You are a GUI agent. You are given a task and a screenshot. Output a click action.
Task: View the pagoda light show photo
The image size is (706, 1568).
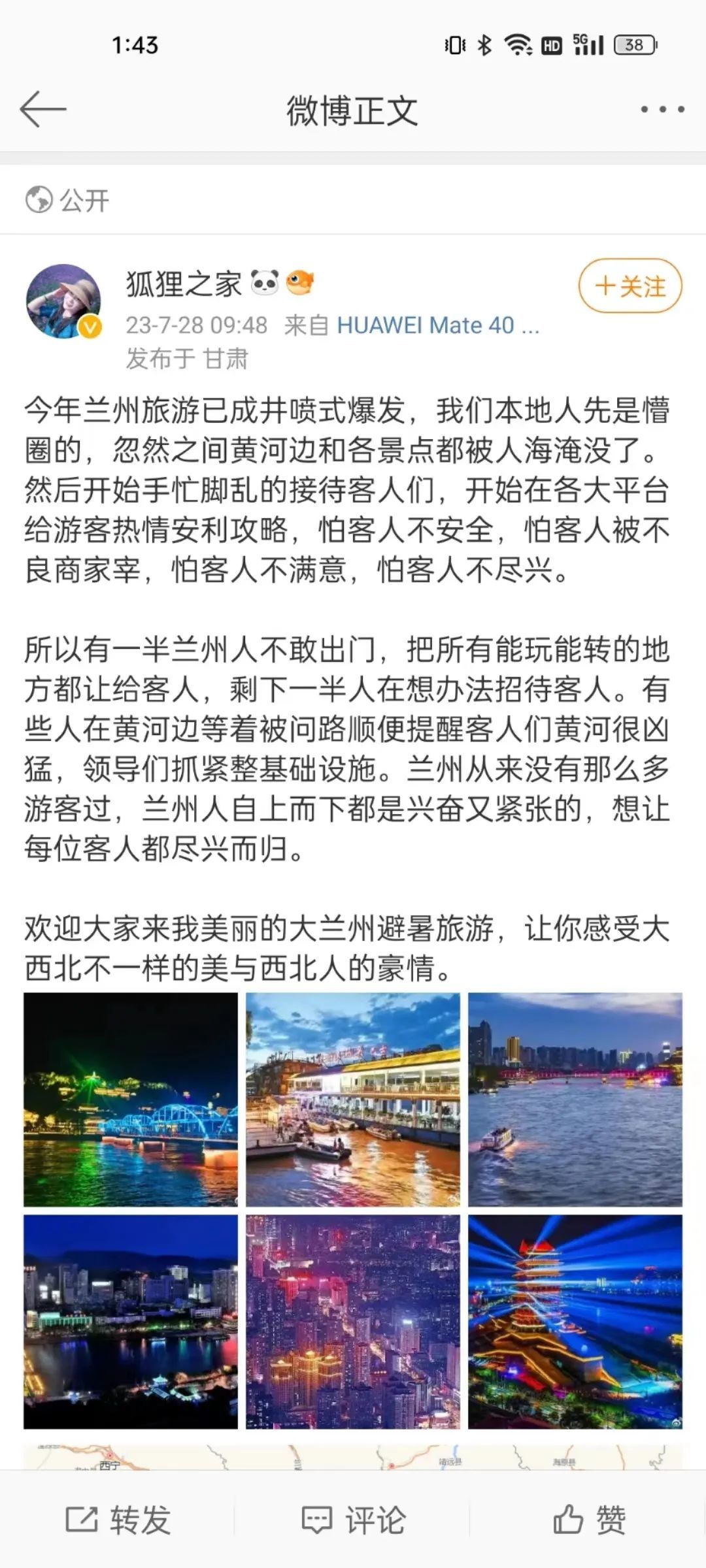point(575,1322)
